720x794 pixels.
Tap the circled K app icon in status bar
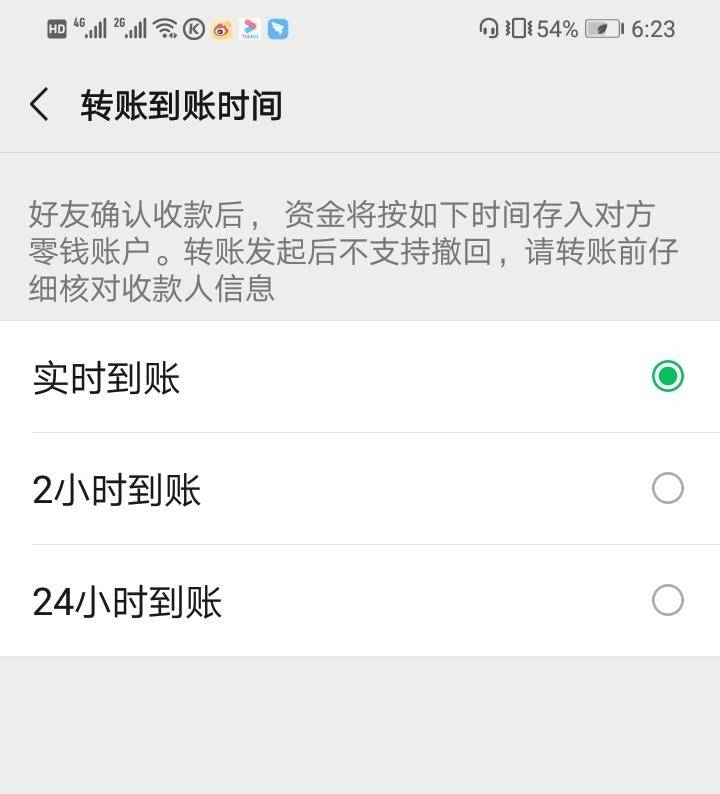[194, 28]
